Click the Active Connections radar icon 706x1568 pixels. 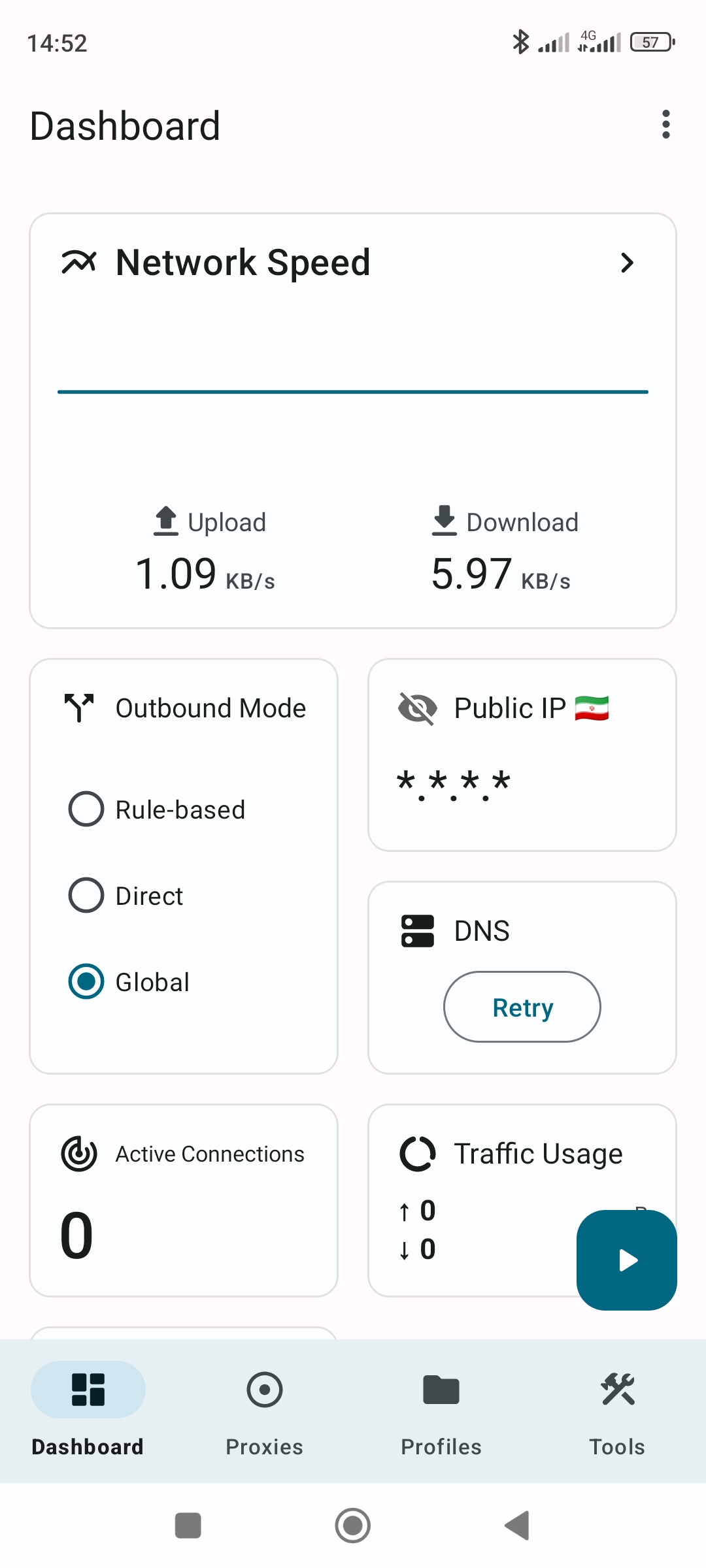coord(78,1153)
